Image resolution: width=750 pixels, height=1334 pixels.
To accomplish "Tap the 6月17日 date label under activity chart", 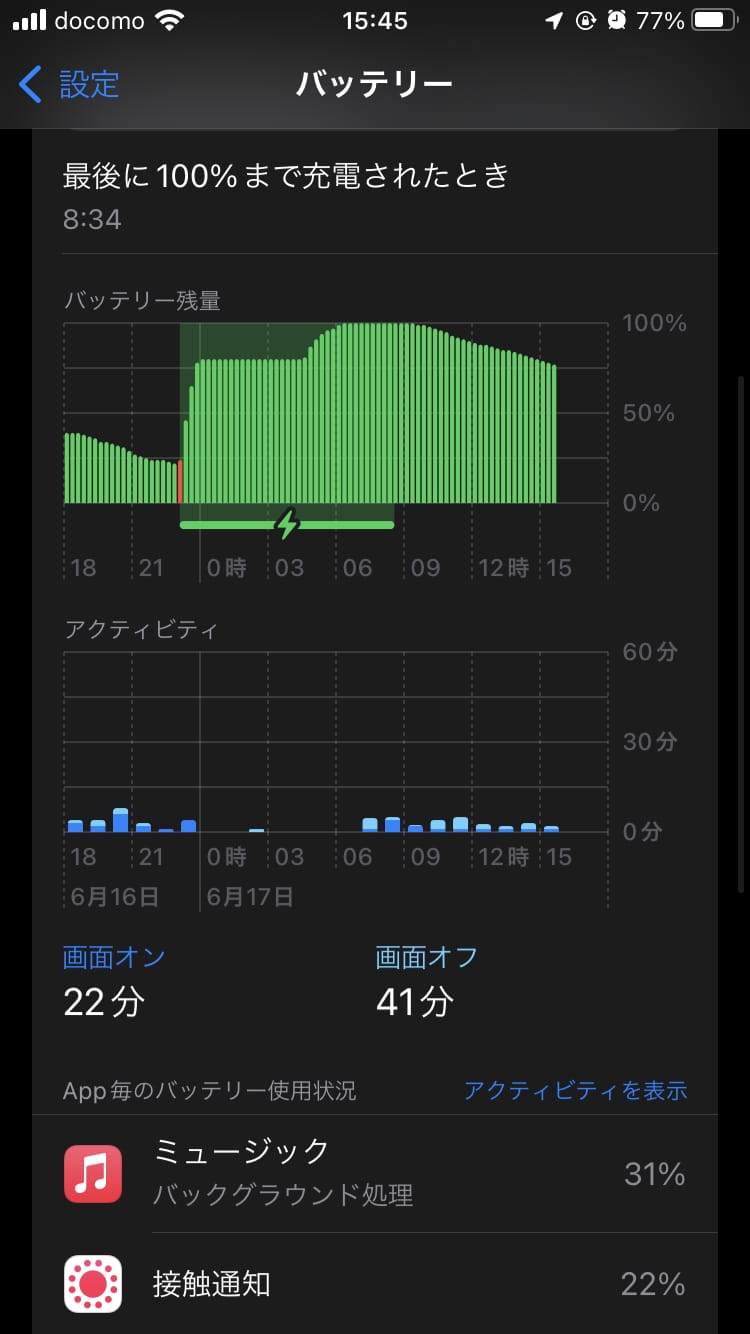I will (250, 897).
